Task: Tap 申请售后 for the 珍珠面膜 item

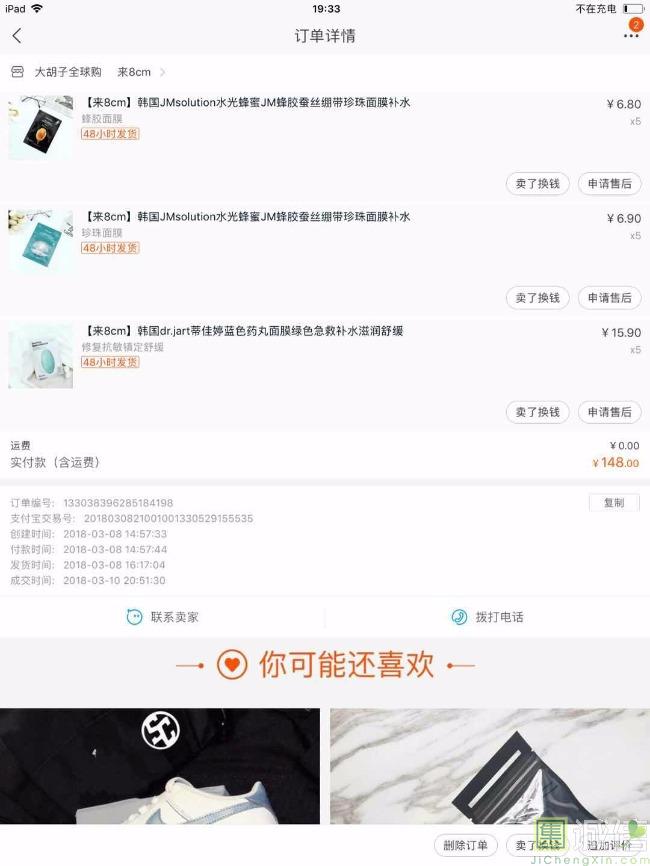Action: pos(609,298)
